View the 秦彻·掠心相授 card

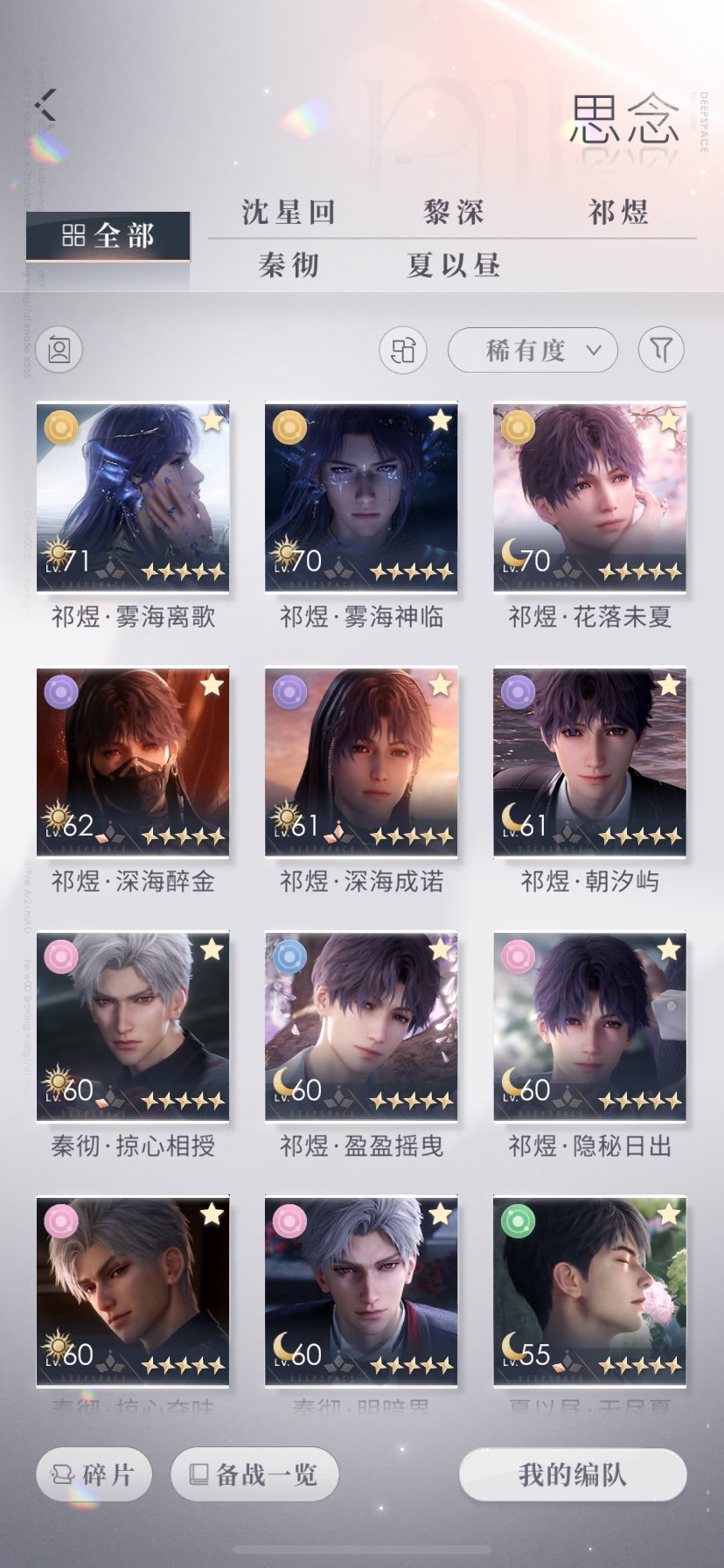tap(133, 1026)
